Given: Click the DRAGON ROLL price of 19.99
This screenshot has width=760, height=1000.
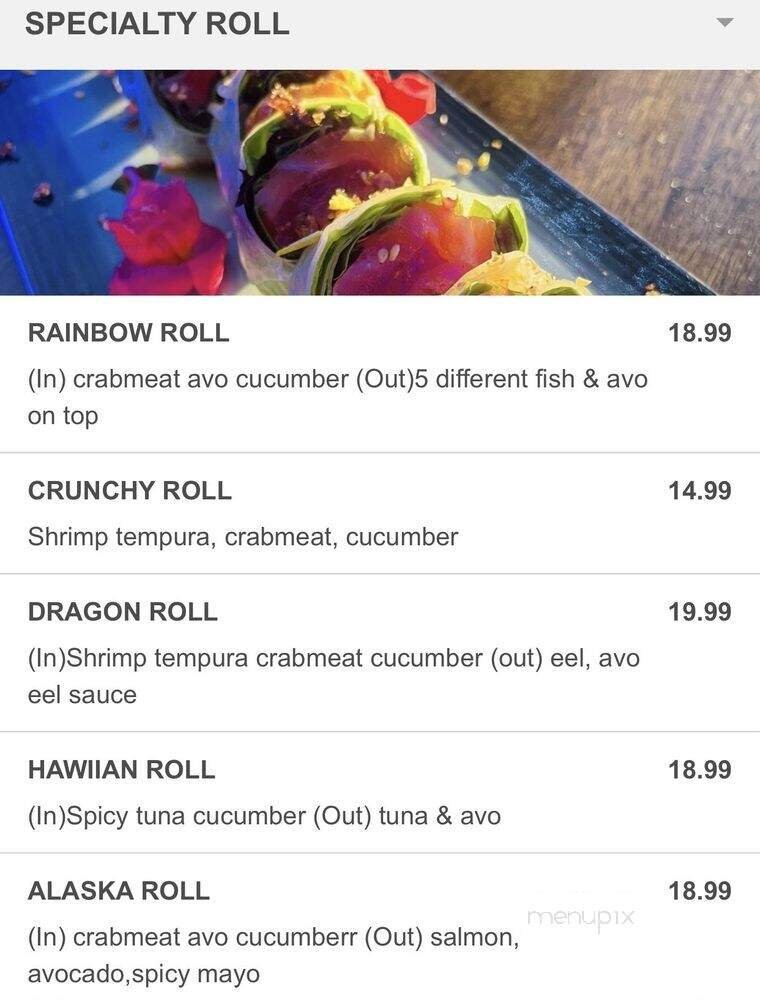Looking at the screenshot, I should (700, 611).
